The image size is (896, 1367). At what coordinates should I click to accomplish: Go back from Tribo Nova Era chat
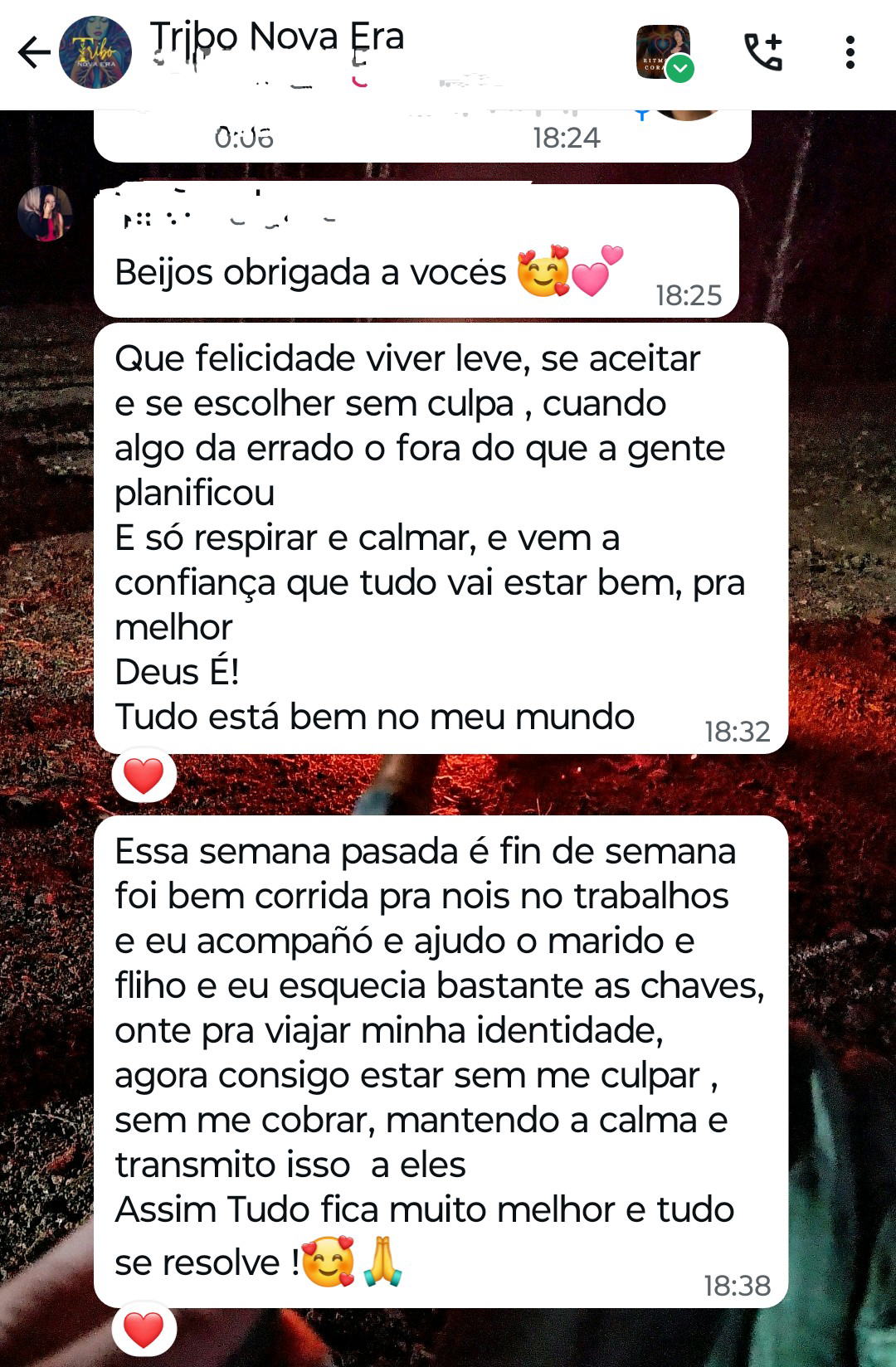(x=33, y=52)
